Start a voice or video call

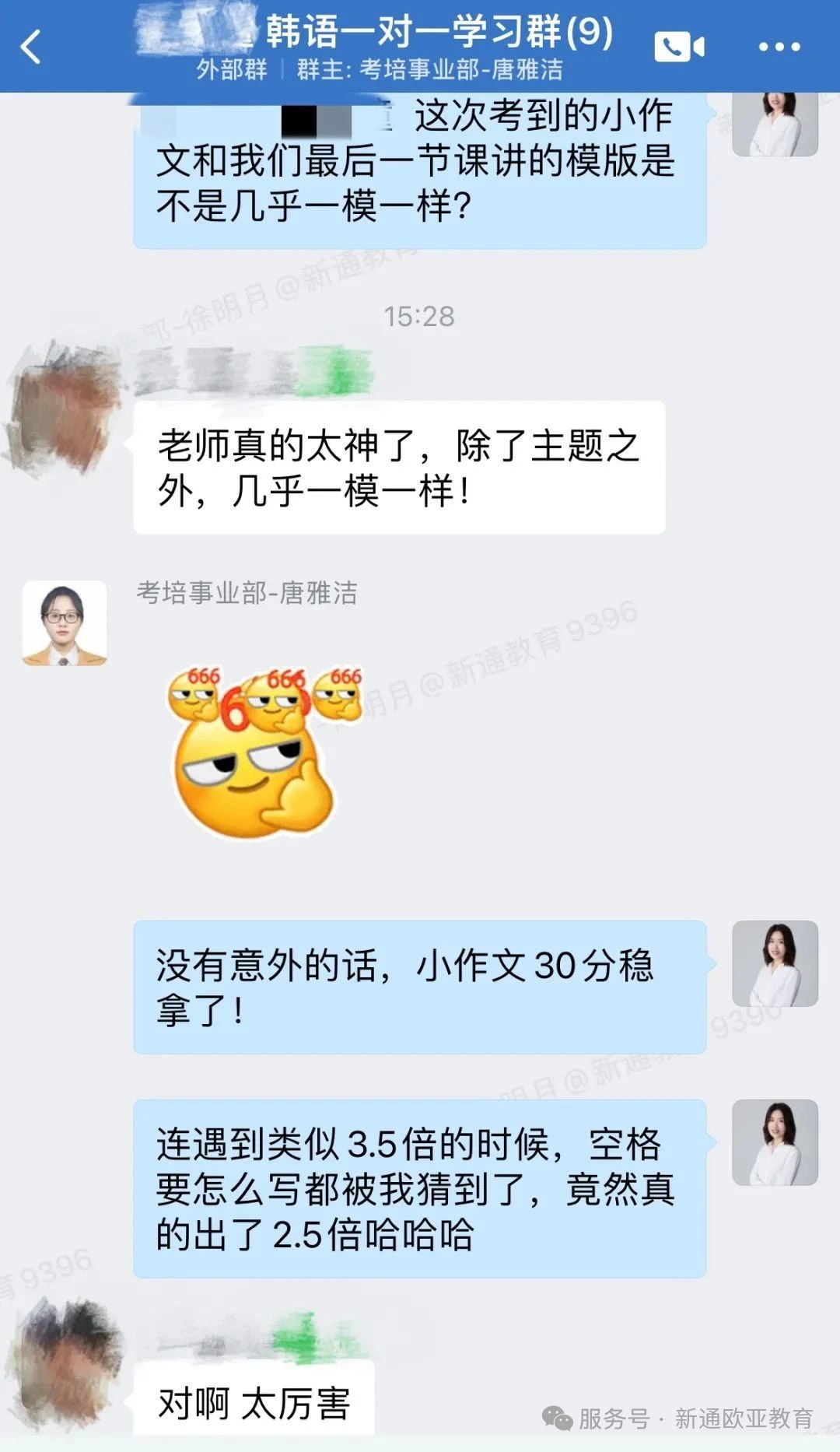pyautogui.click(x=679, y=47)
